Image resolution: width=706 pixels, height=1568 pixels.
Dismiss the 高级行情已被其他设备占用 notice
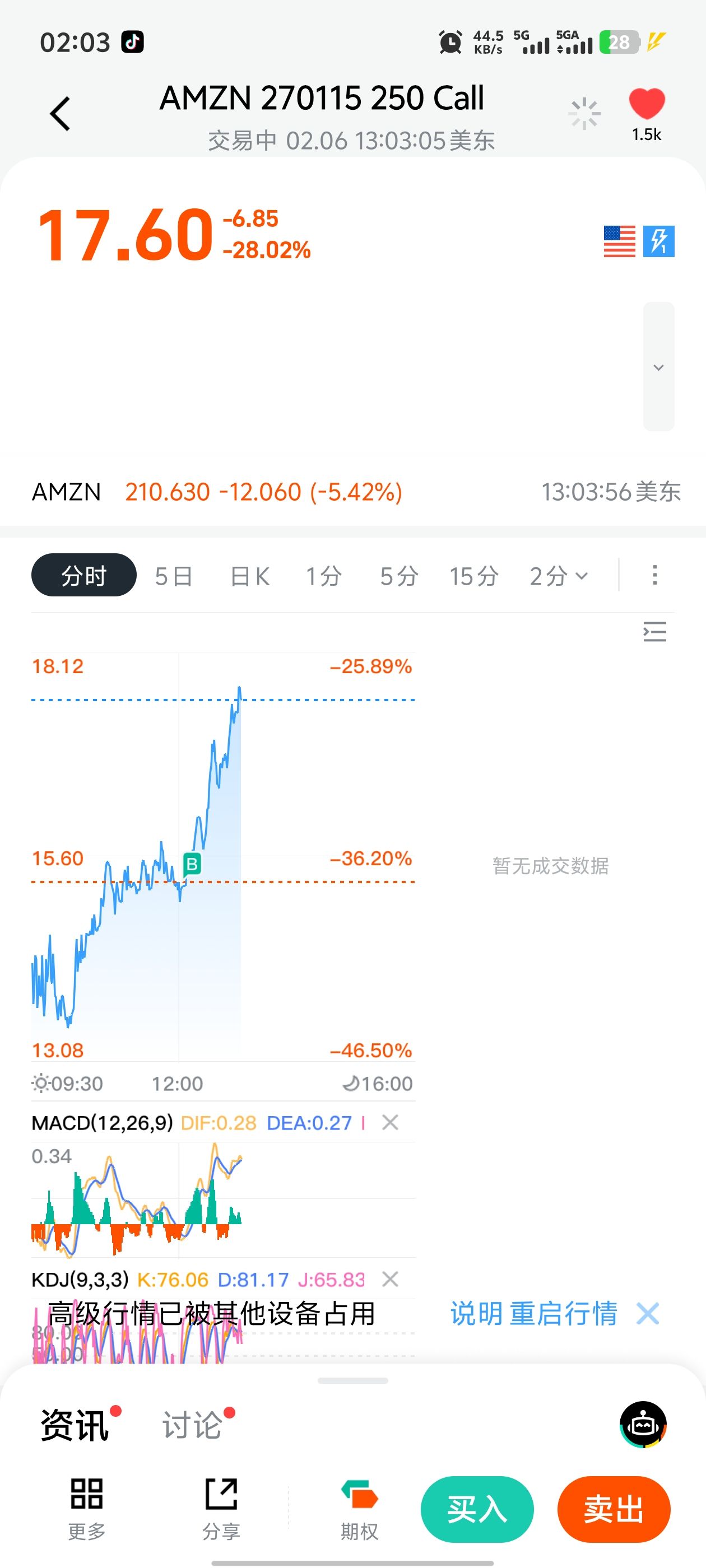[x=648, y=1314]
